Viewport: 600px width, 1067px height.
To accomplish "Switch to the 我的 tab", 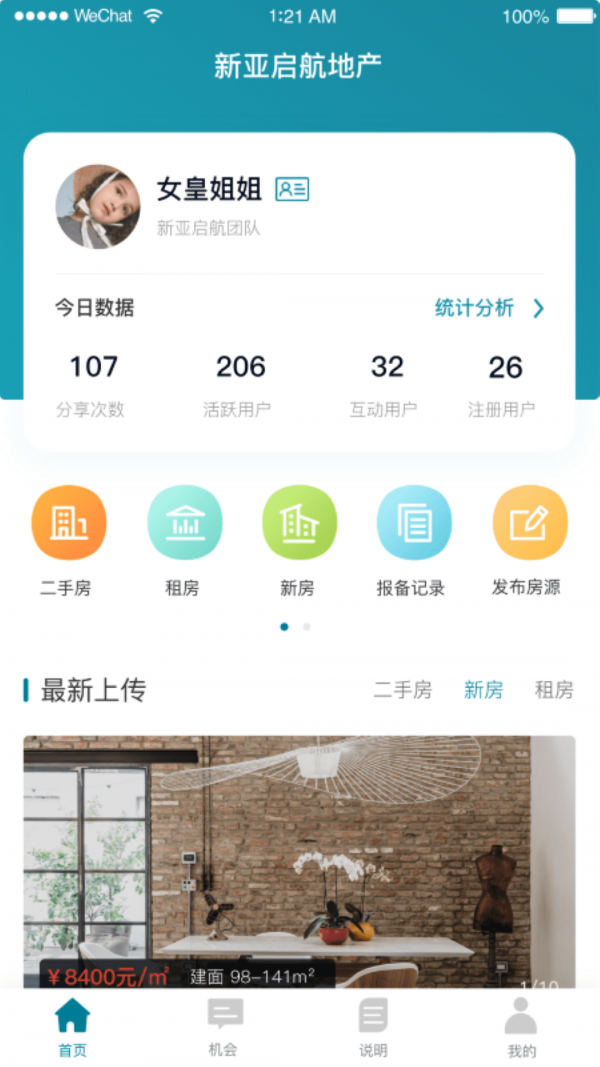I will point(521,1027).
